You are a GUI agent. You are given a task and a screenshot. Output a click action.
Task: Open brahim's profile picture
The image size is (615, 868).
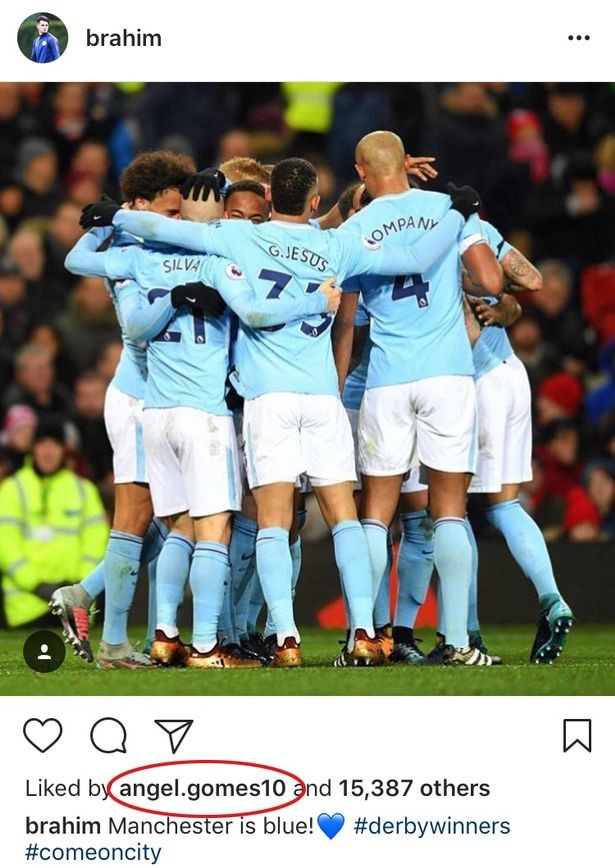point(43,39)
